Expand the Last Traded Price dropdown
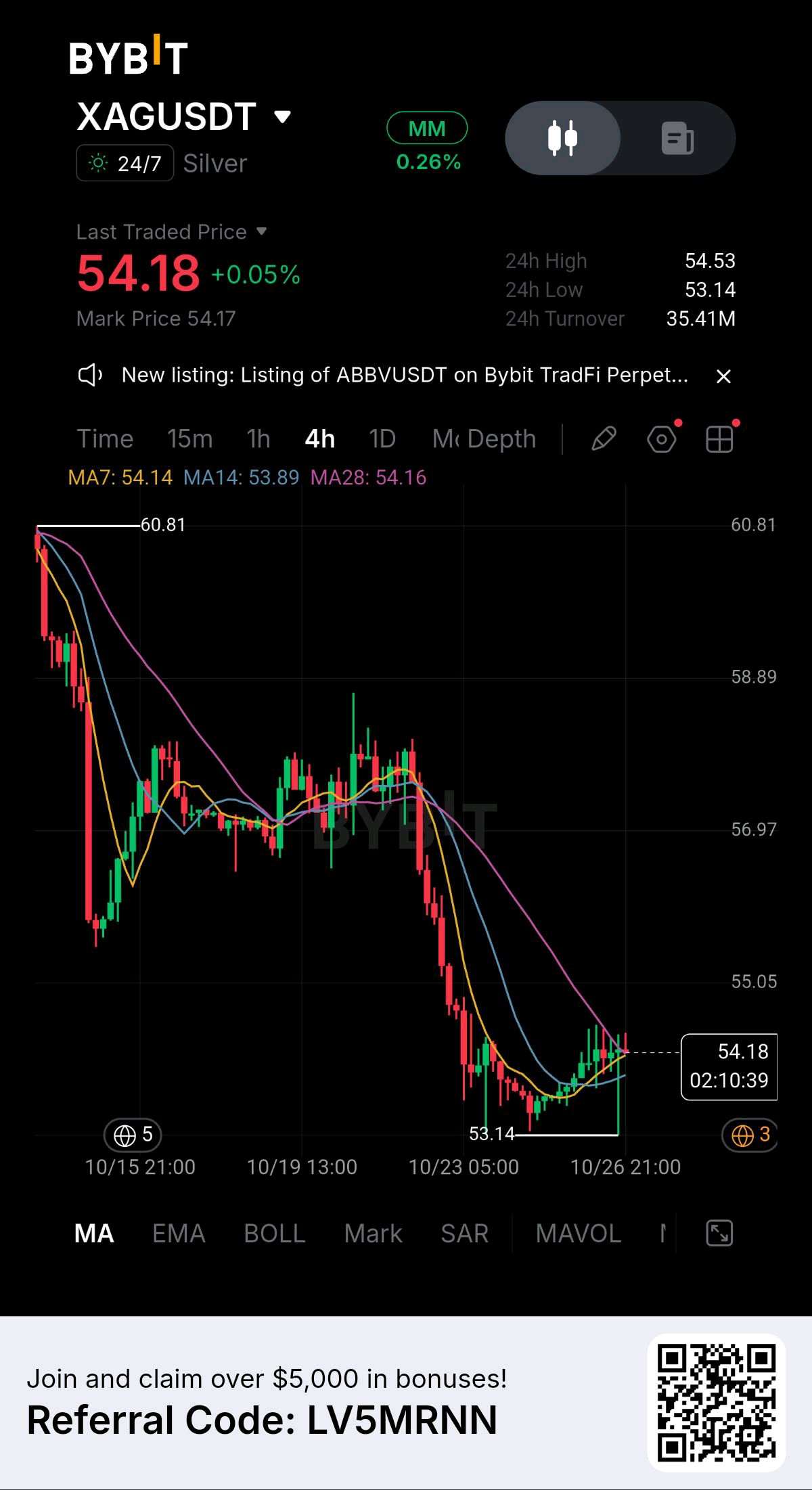This screenshot has height=1490, width=812. tap(172, 232)
